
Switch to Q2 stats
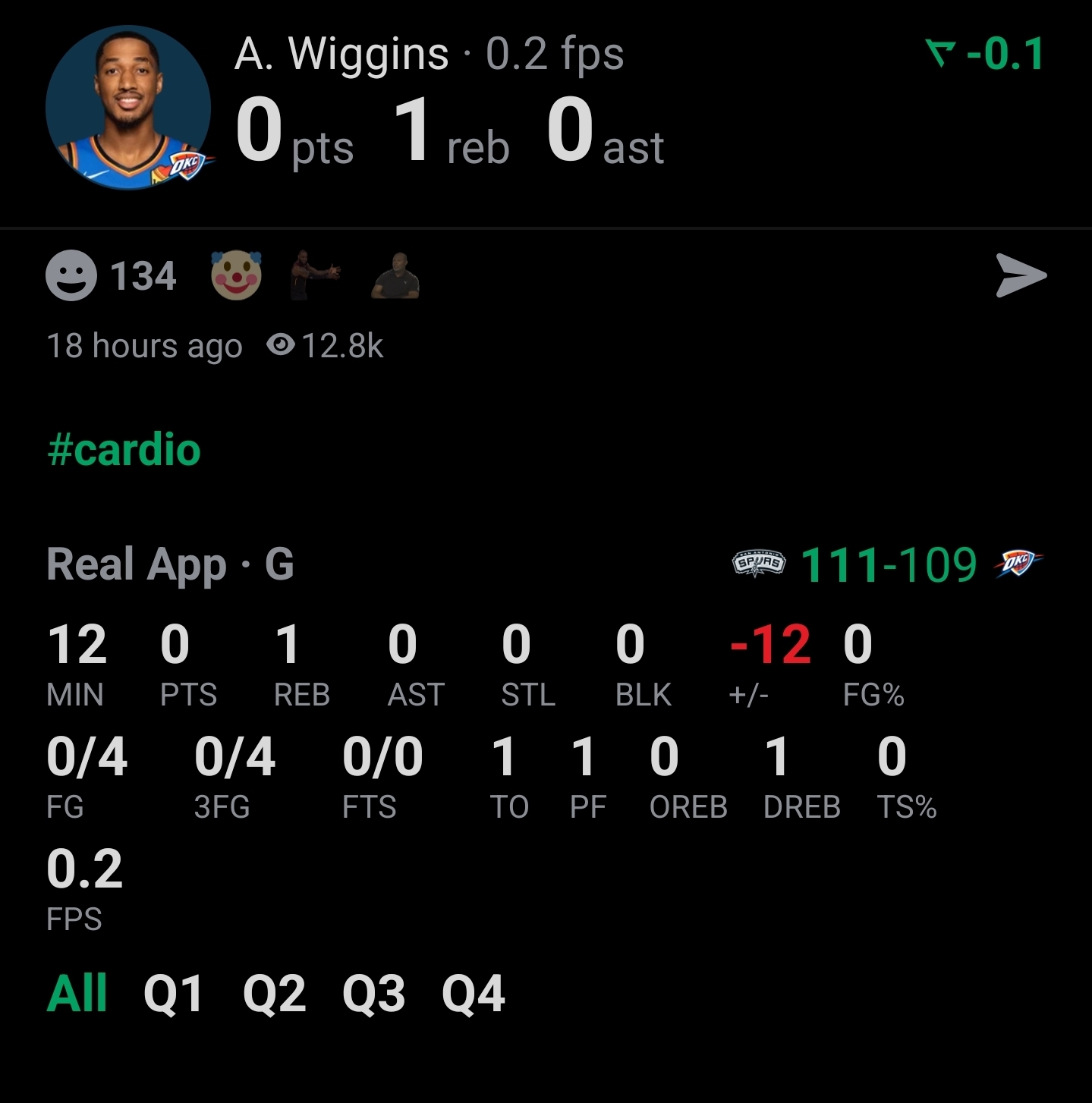coord(274,993)
